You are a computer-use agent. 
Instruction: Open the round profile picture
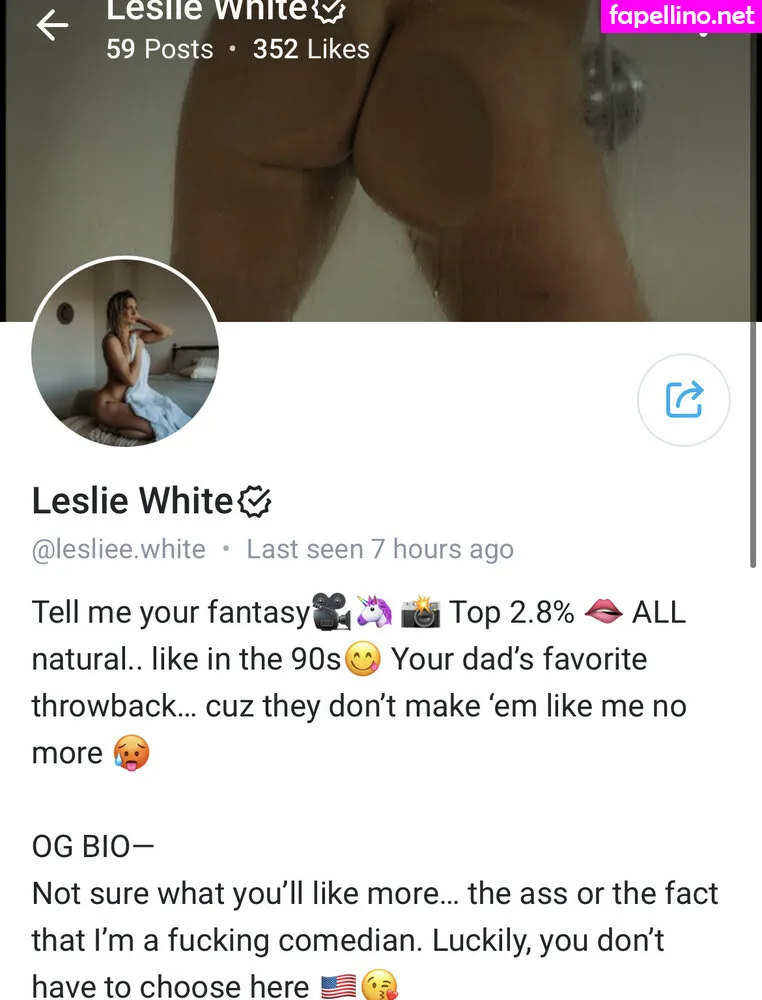(125, 351)
